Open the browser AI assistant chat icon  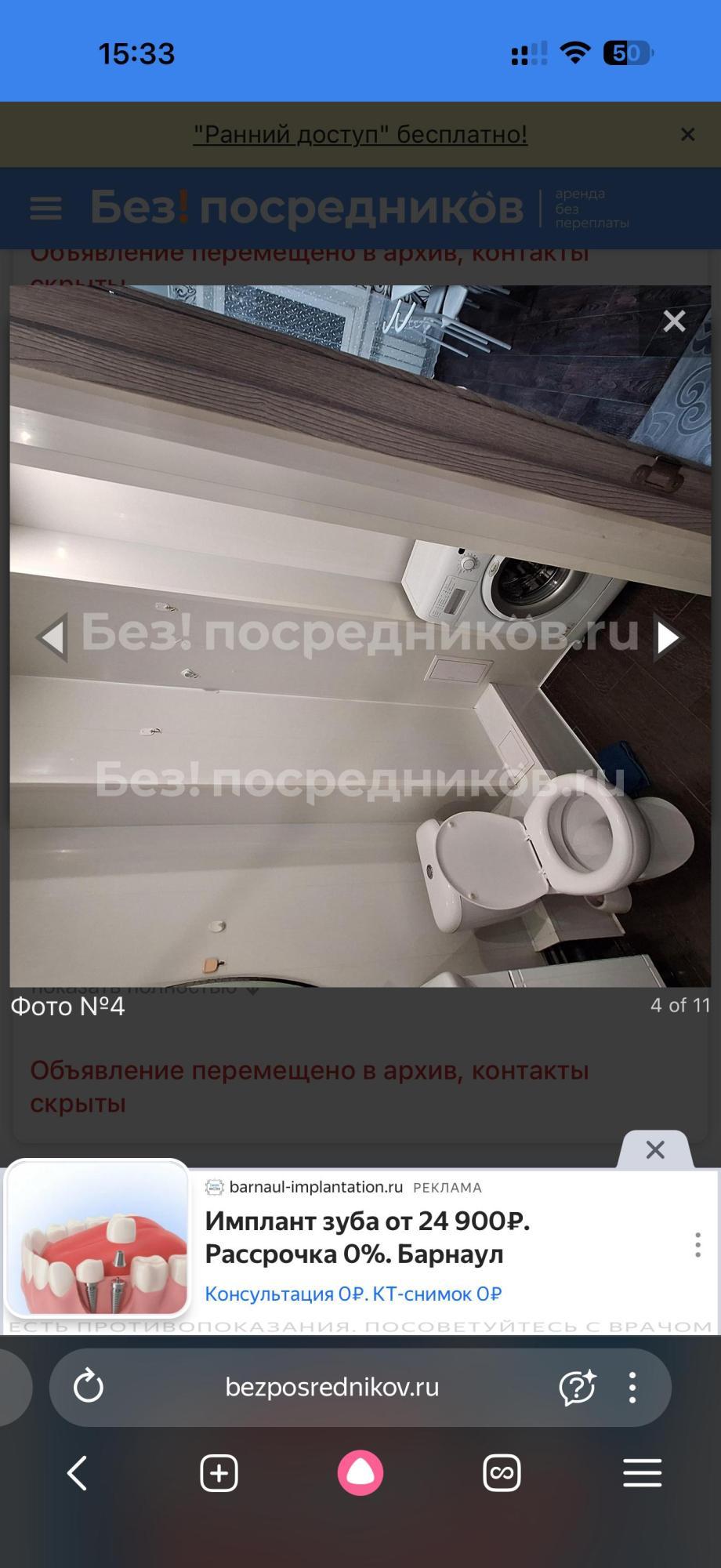[x=577, y=1387]
